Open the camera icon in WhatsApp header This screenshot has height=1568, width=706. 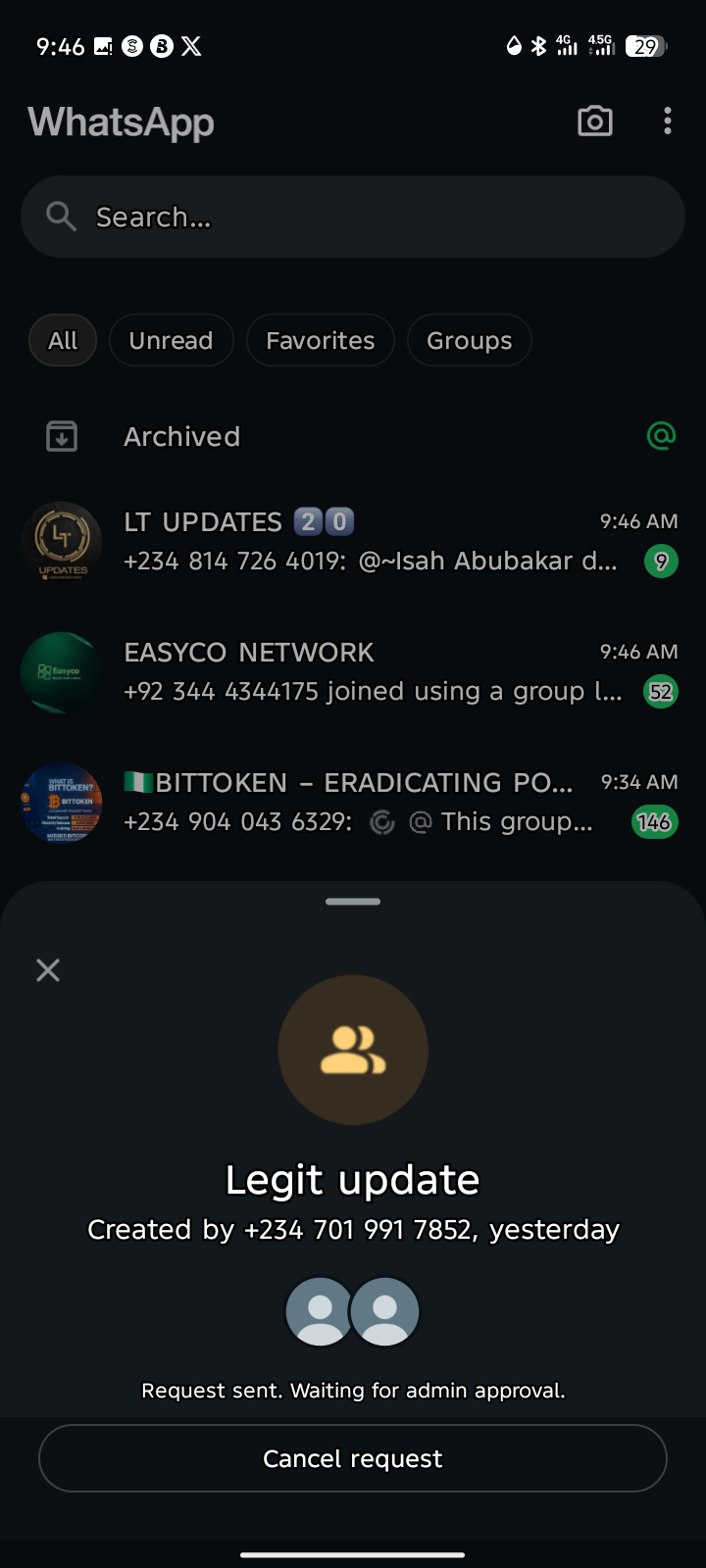594,122
